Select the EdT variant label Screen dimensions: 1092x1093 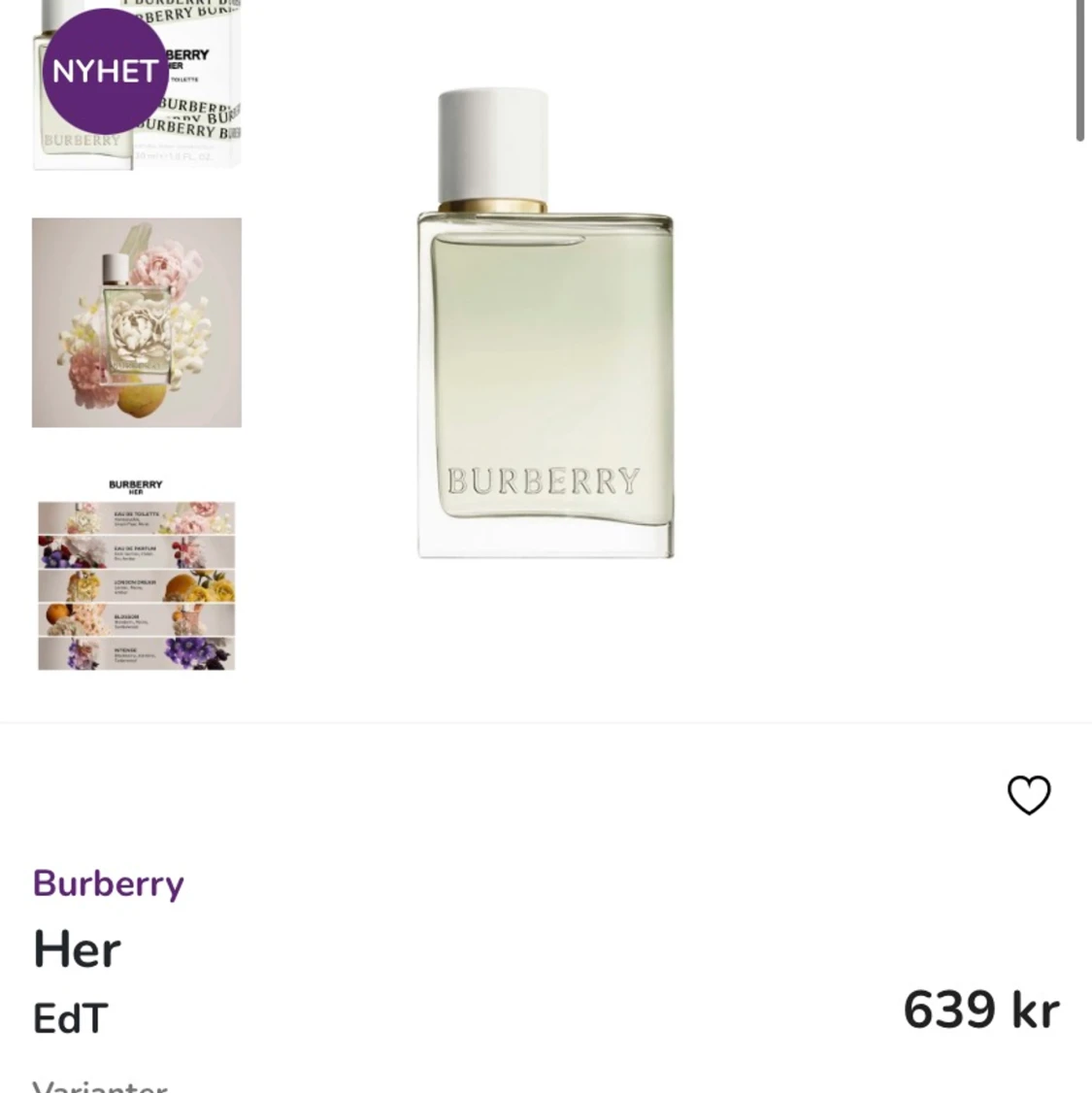coord(69,1018)
